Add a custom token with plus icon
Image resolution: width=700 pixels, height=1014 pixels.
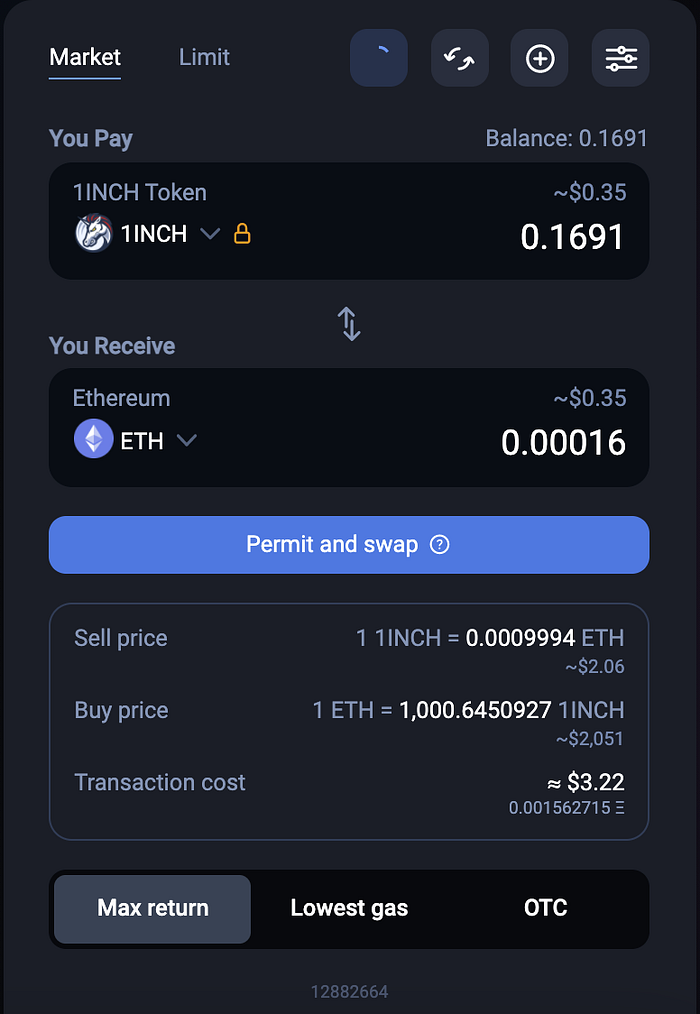540,58
